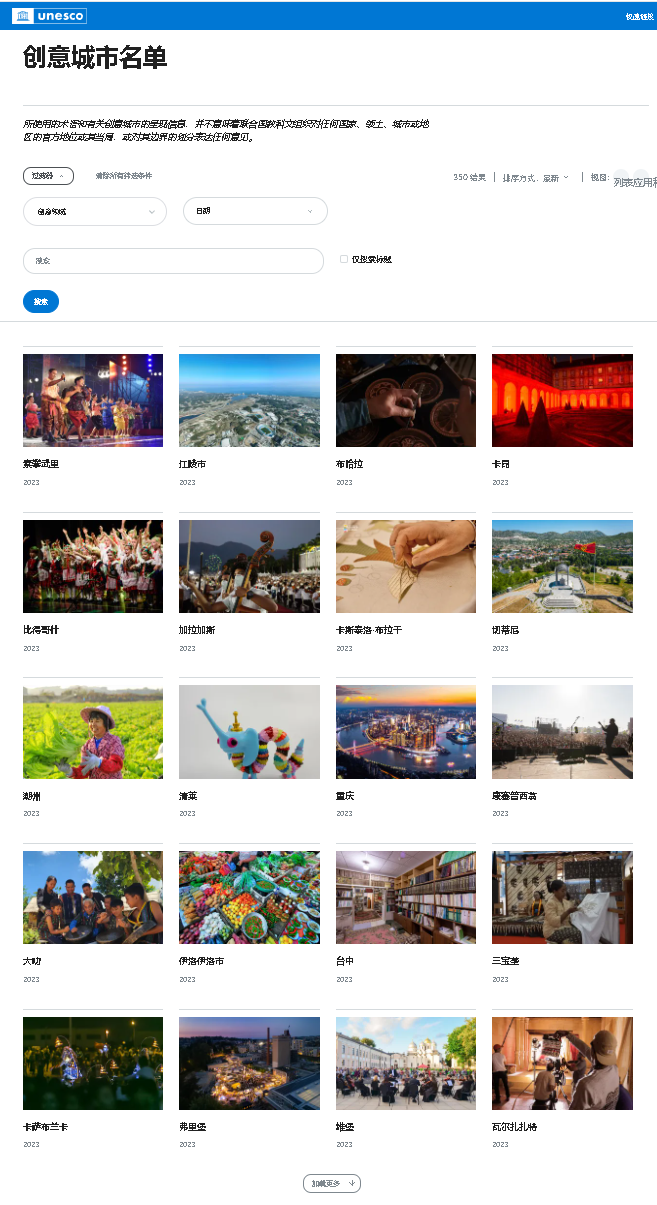This screenshot has width=657, height=1205.
Task: Tap the blue 搜索 search button
Action: [x=41, y=301]
